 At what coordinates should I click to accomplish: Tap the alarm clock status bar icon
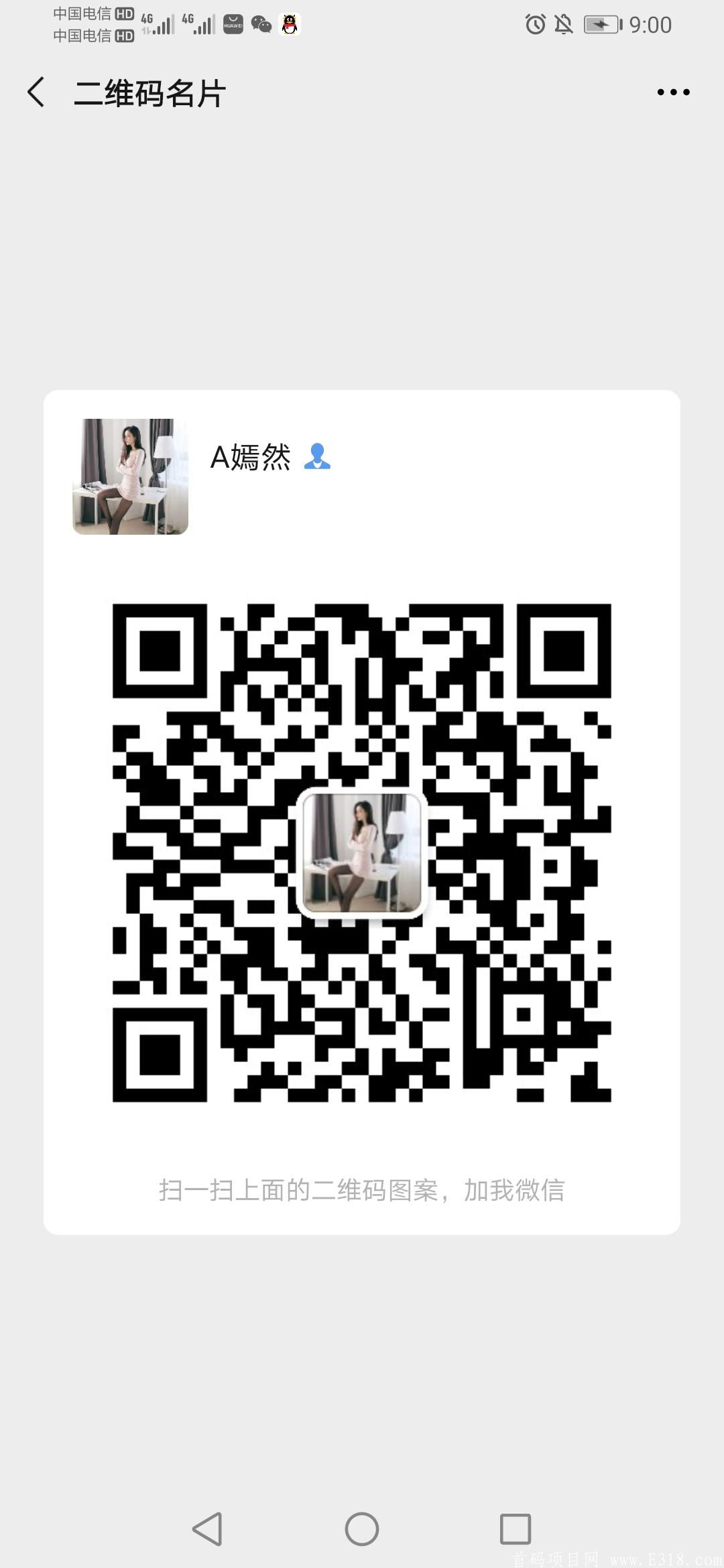tap(534, 23)
